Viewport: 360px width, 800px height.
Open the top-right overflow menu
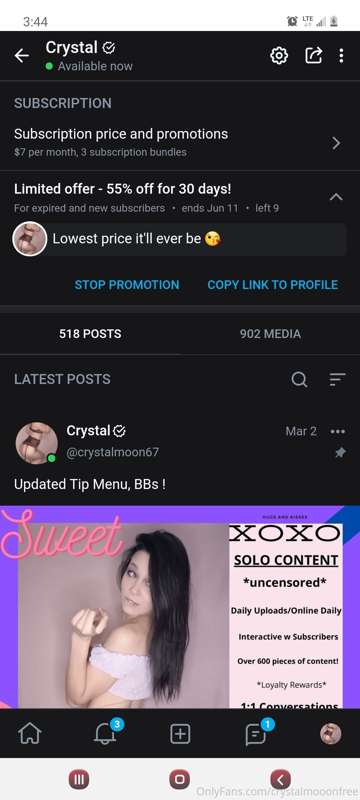[341, 56]
